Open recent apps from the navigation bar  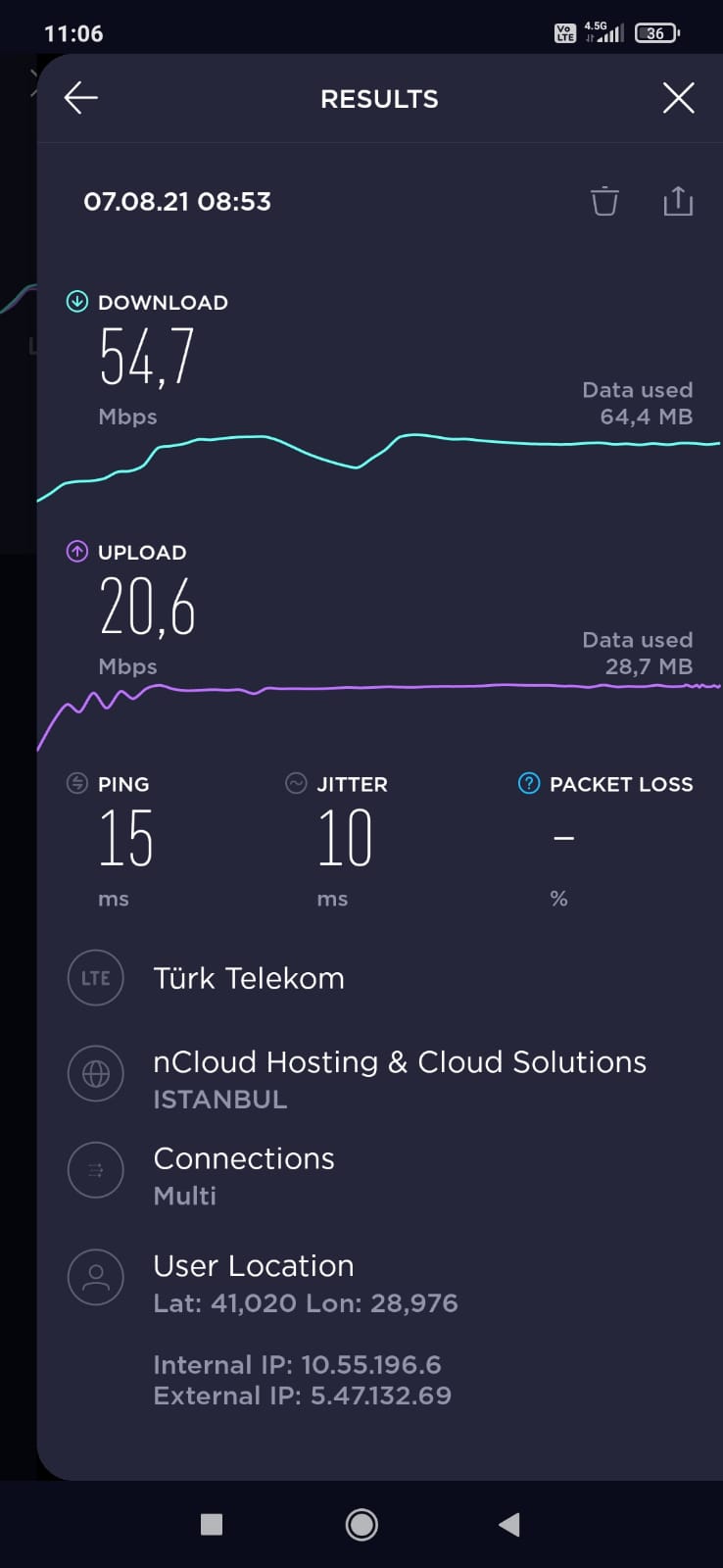point(212,1524)
